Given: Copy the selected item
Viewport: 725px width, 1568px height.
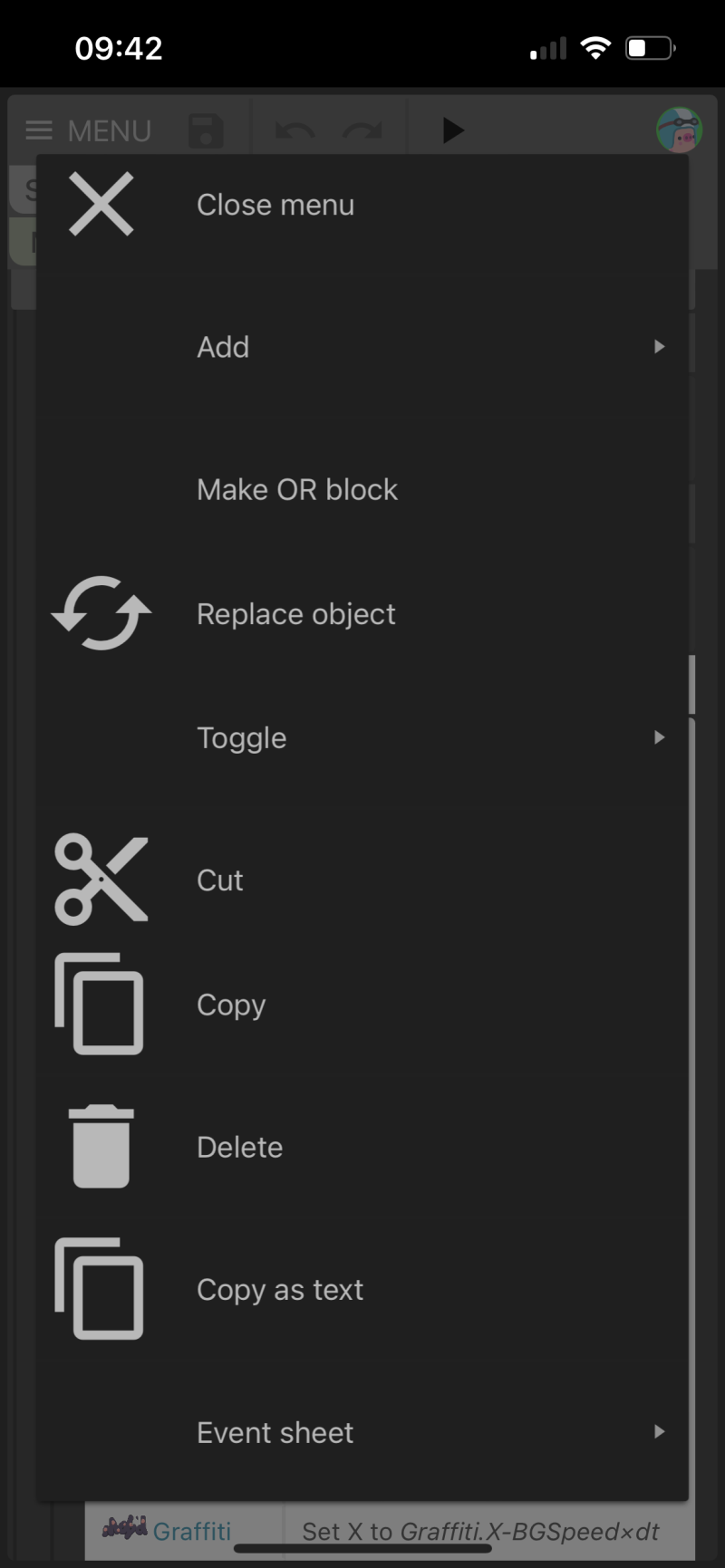Looking at the screenshot, I should point(362,1005).
